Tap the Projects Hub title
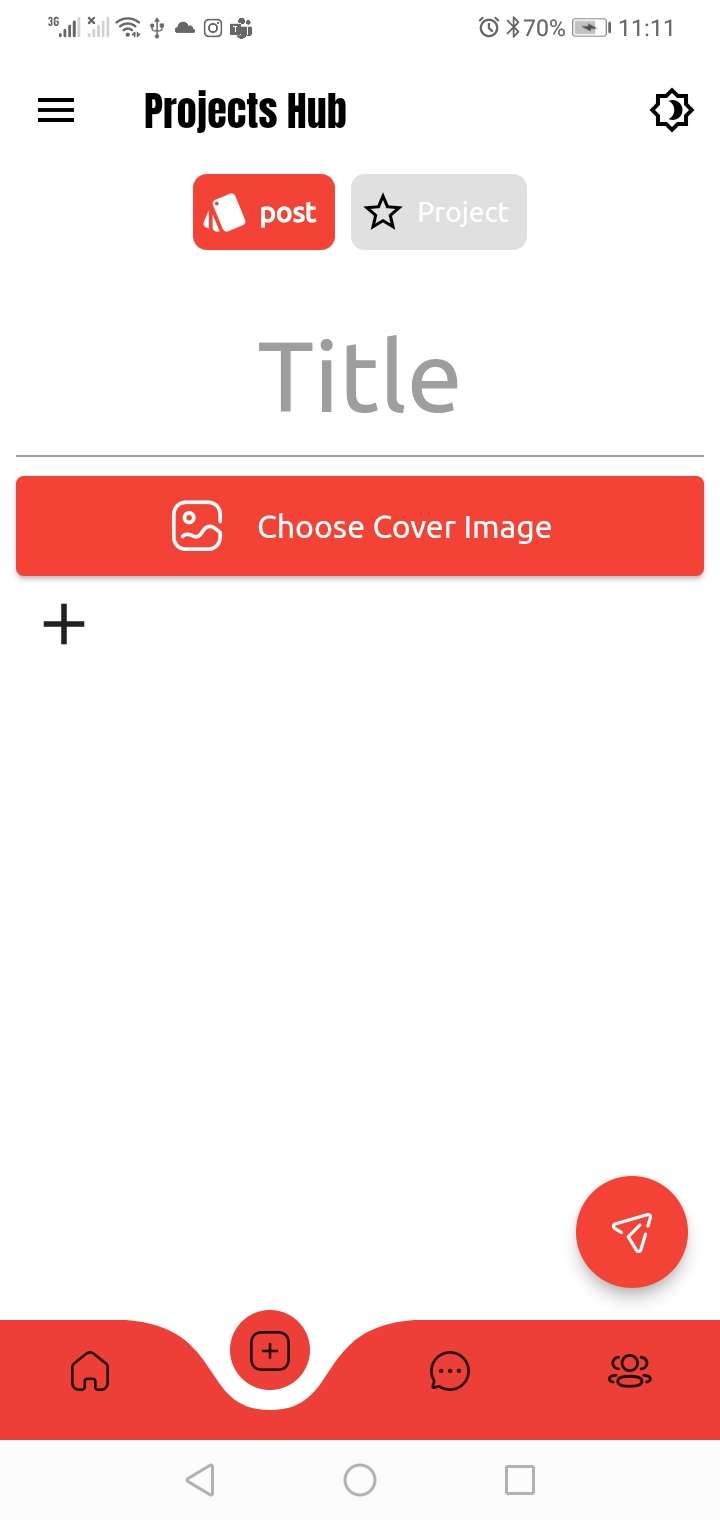The width and height of the screenshot is (720, 1520). tap(245, 110)
